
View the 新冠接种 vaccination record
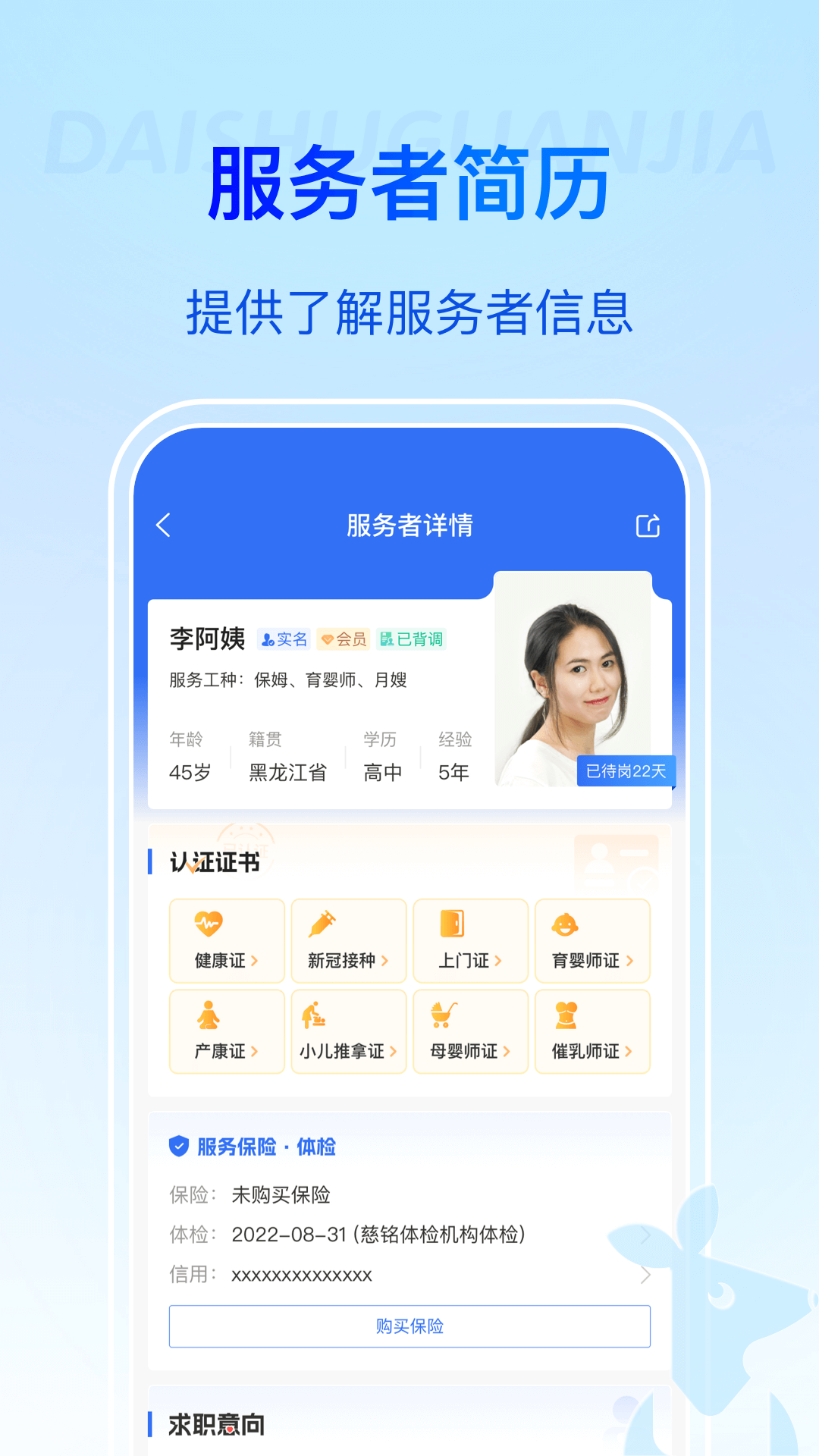pyautogui.click(x=348, y=941)
